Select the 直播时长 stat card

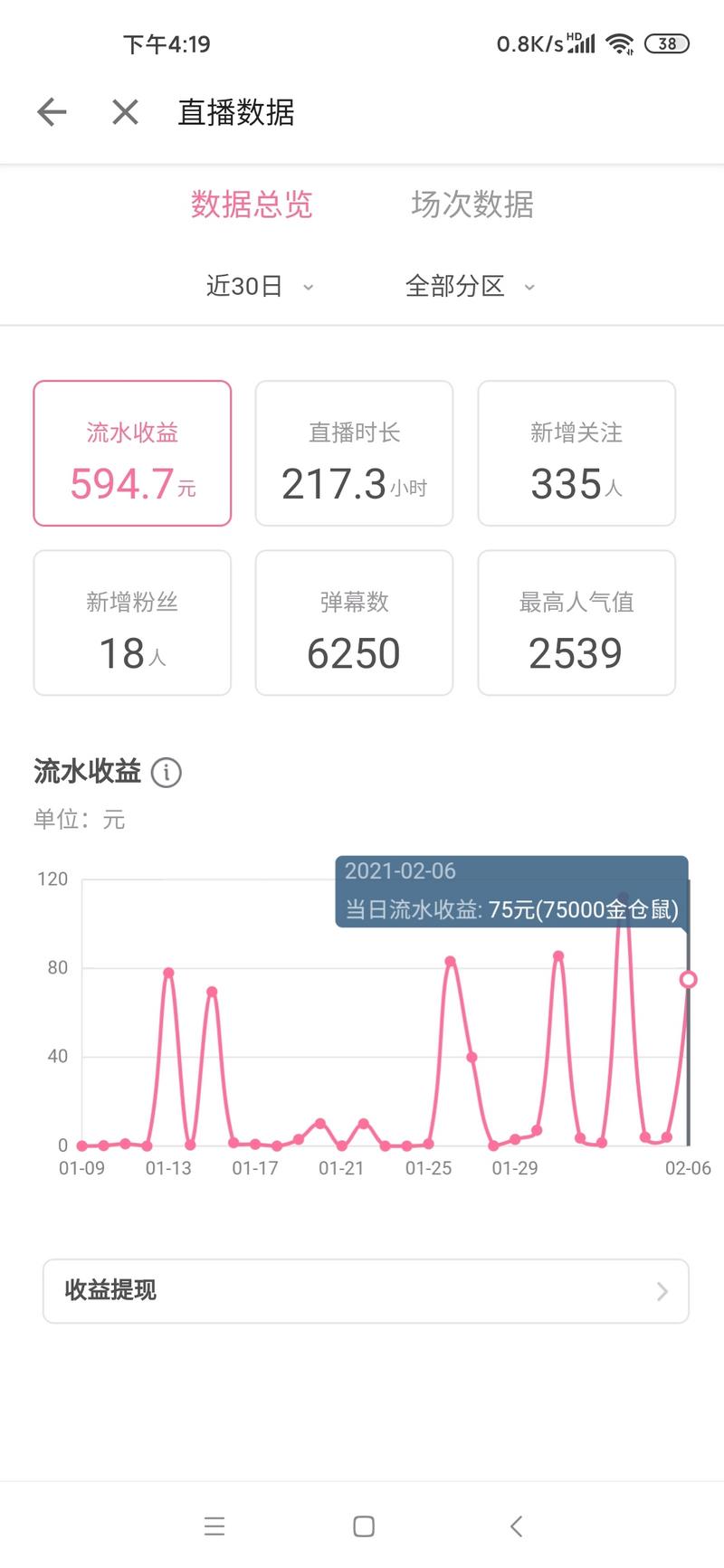pyautogui.click(x=354, y=453)
